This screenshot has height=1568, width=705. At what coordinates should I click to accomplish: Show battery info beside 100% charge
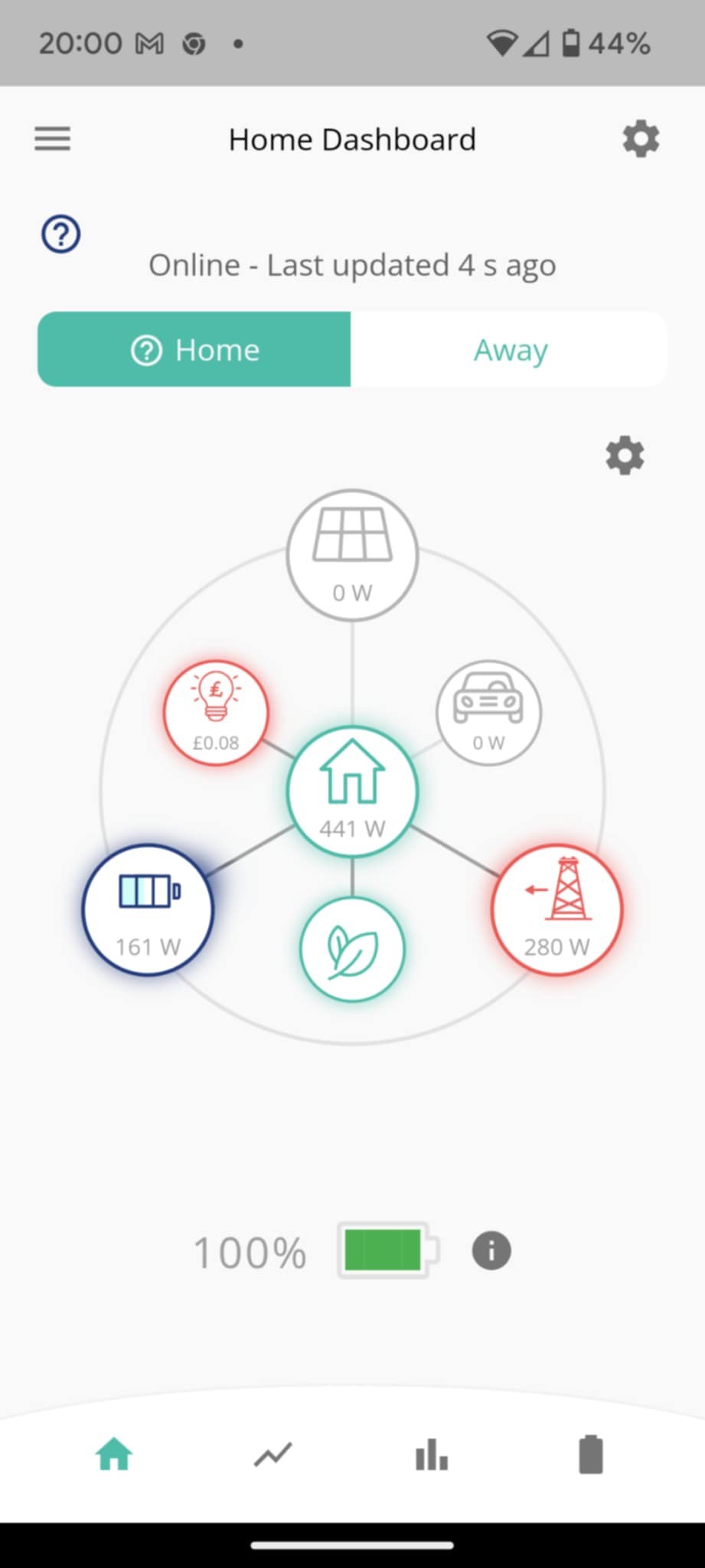(491, 1251)
